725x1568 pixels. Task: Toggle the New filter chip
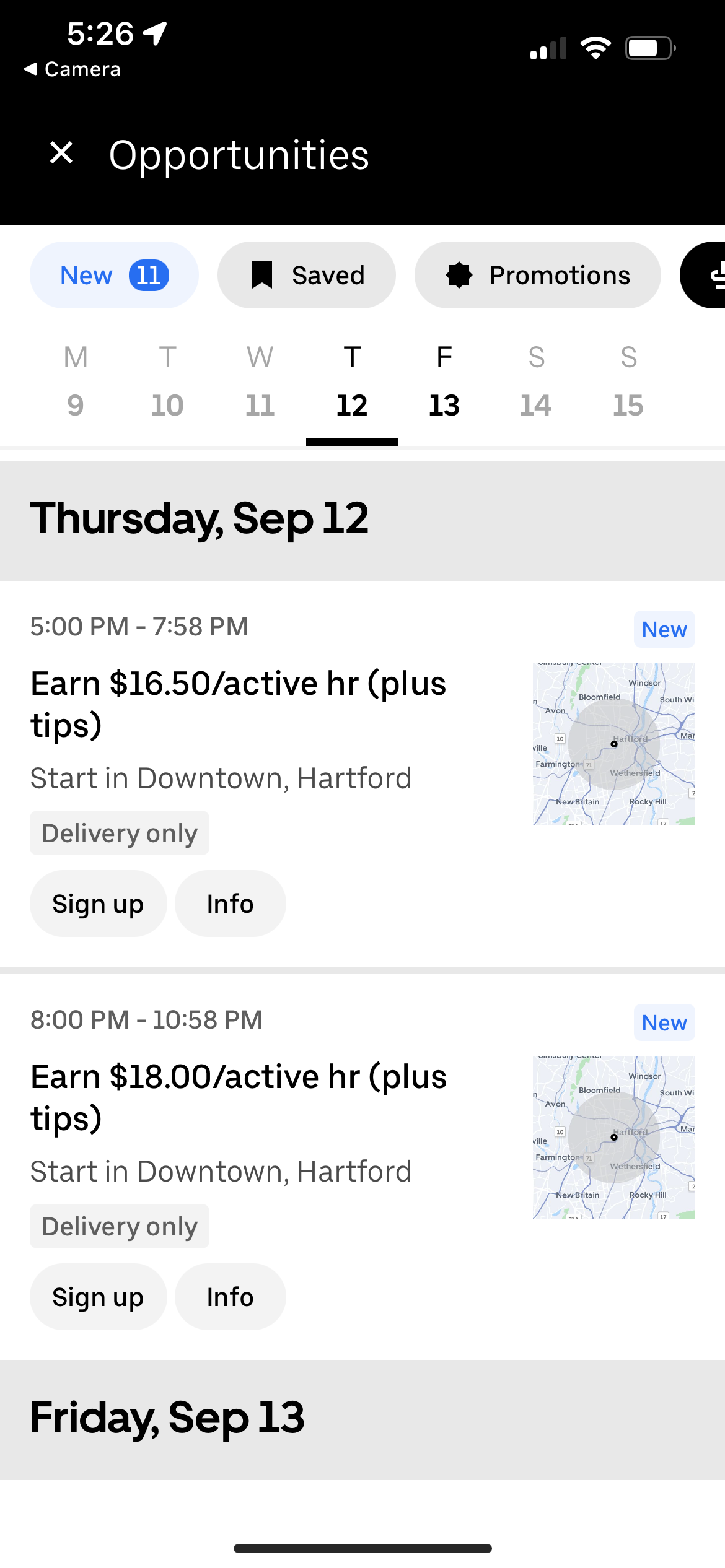pyautogui.click(x=113, y=274)
